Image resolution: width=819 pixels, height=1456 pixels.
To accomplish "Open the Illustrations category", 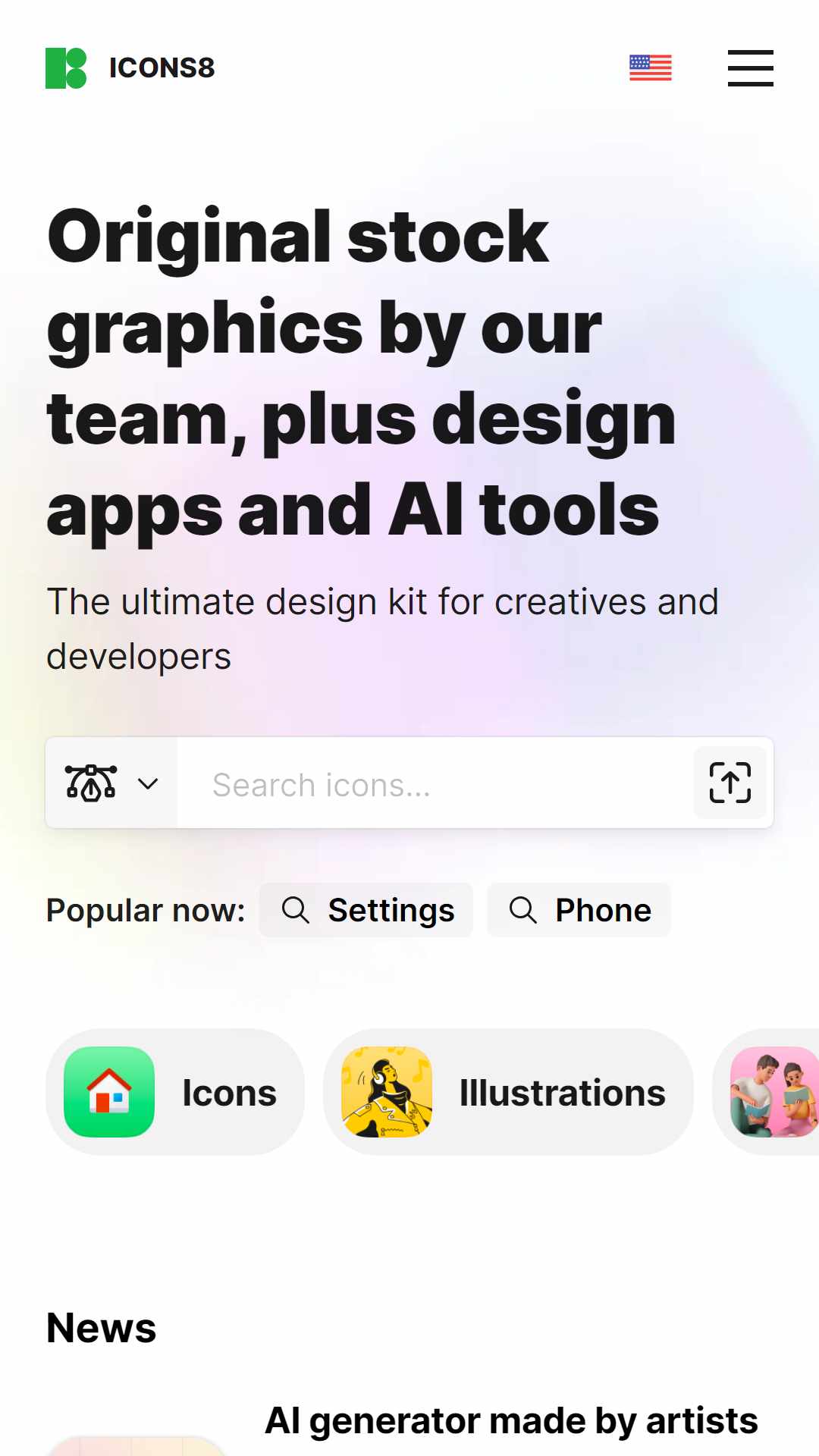I will click(x=509, y=1092).
